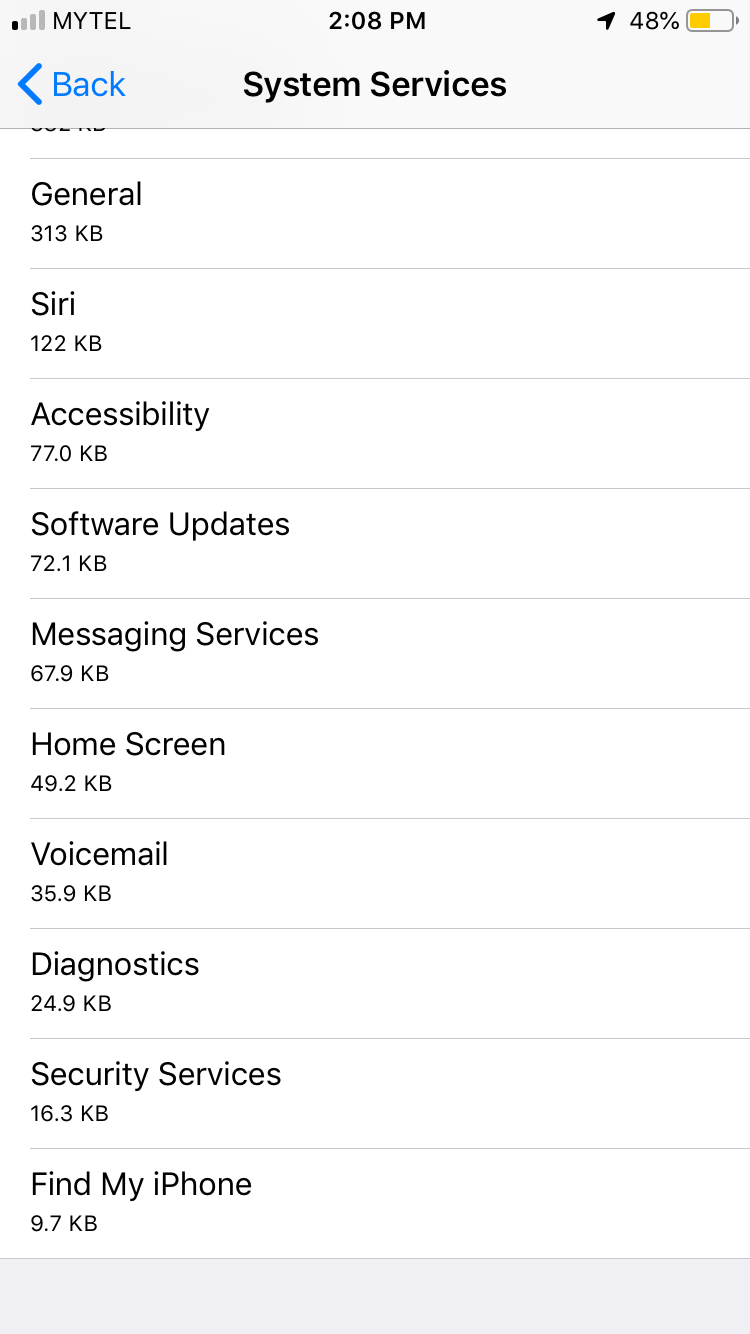Tap the MYTEL carrier label

click(92, 20)
